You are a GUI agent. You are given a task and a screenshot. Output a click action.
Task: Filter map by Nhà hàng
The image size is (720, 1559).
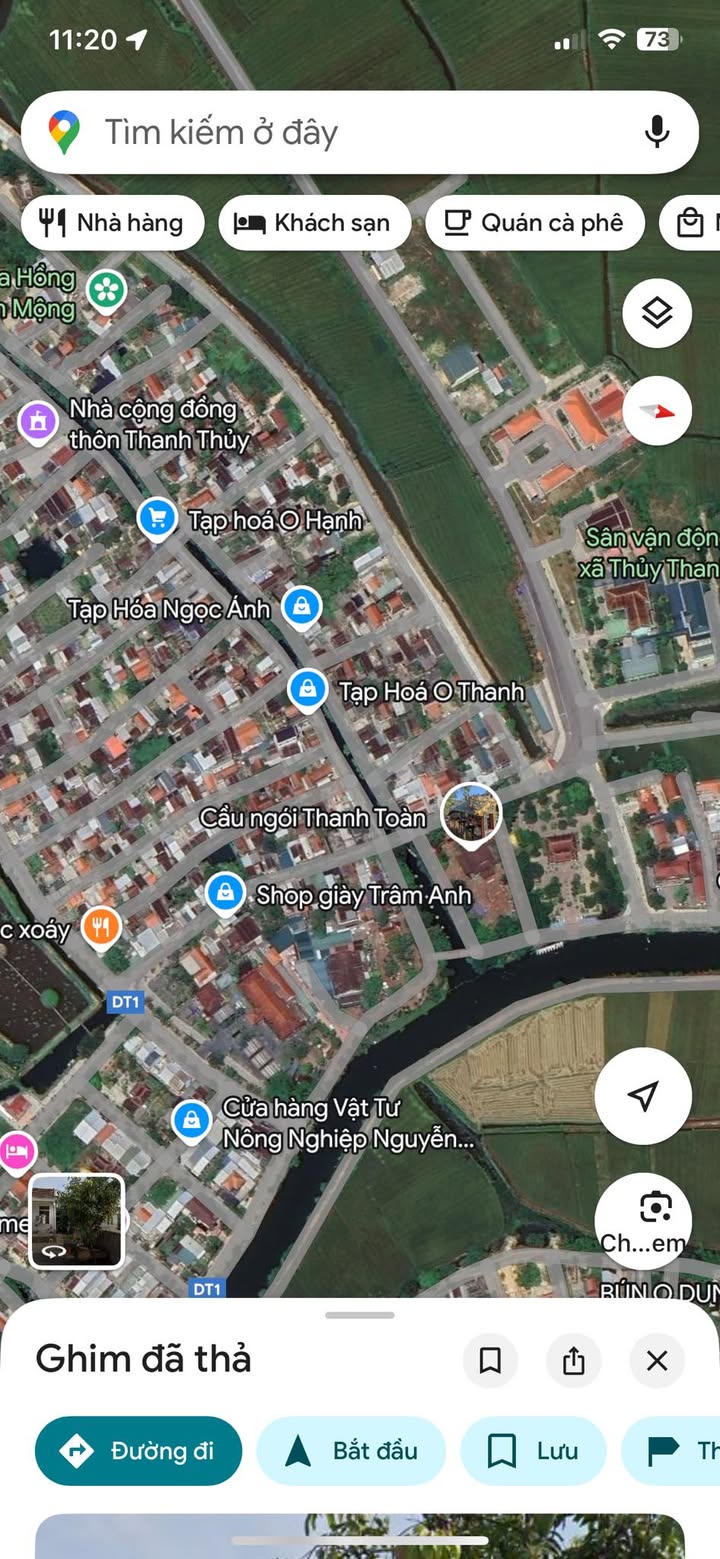112,223
